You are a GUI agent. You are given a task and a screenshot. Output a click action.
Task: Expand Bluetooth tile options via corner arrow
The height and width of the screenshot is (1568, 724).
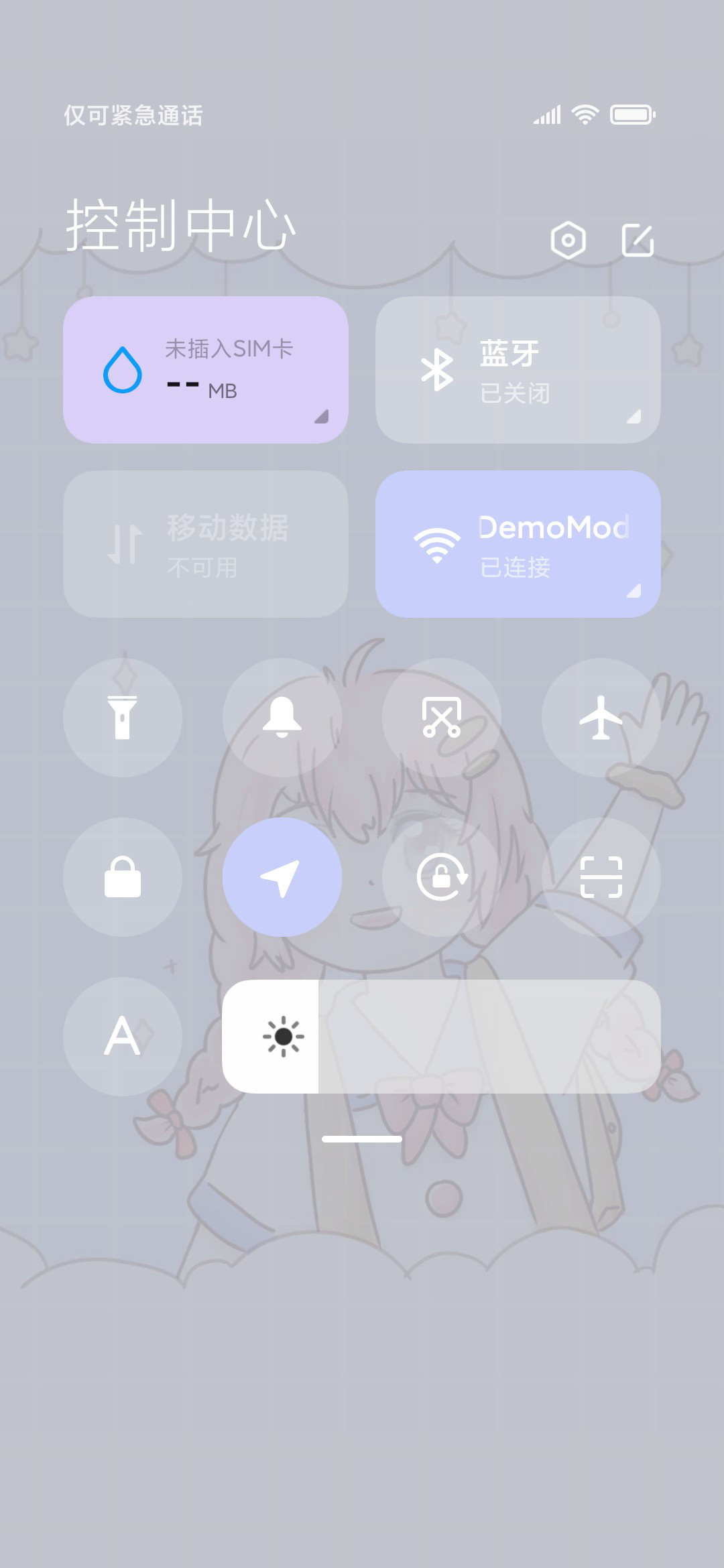click(634, 417)
